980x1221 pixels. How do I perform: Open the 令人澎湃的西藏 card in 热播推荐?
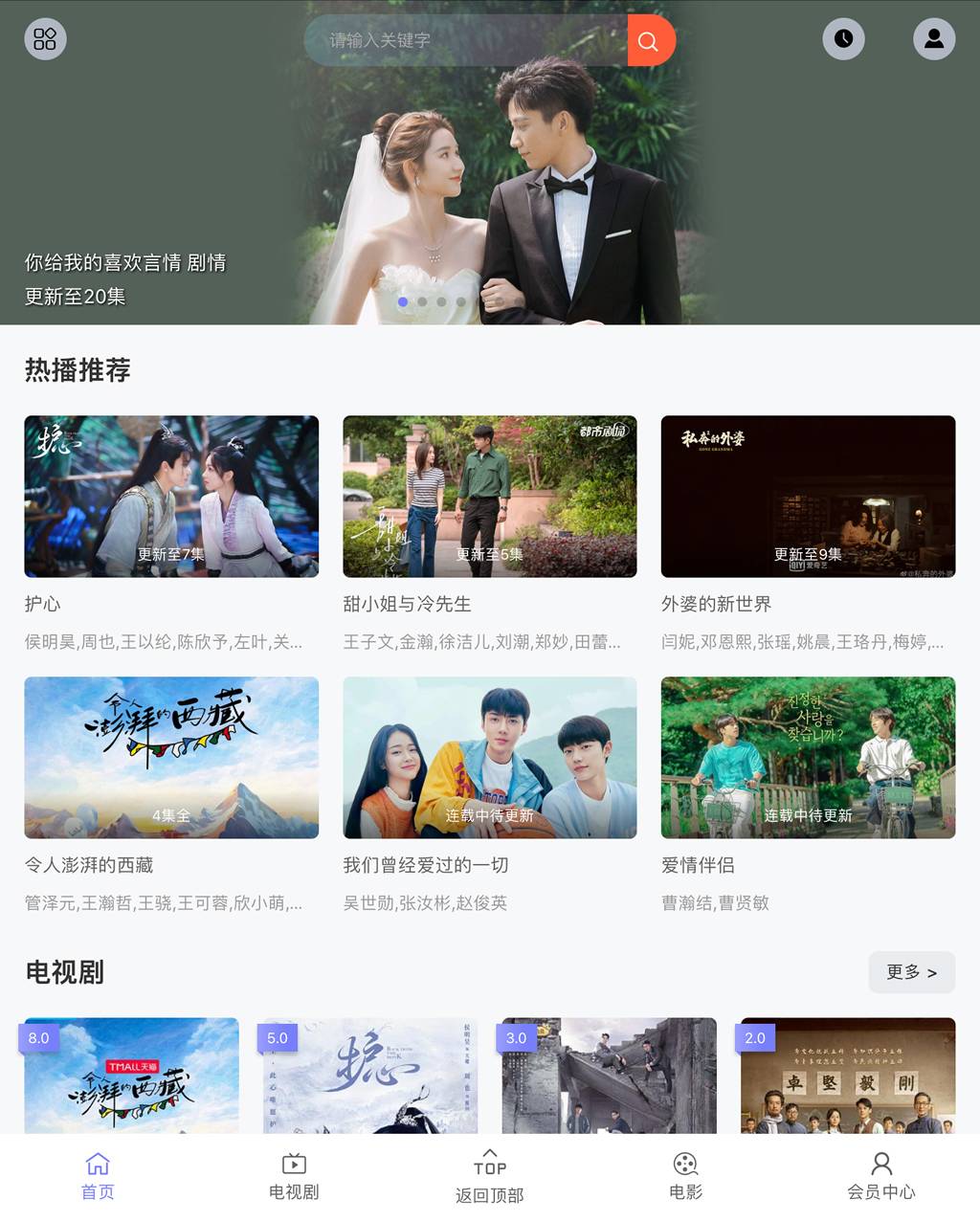171,757
